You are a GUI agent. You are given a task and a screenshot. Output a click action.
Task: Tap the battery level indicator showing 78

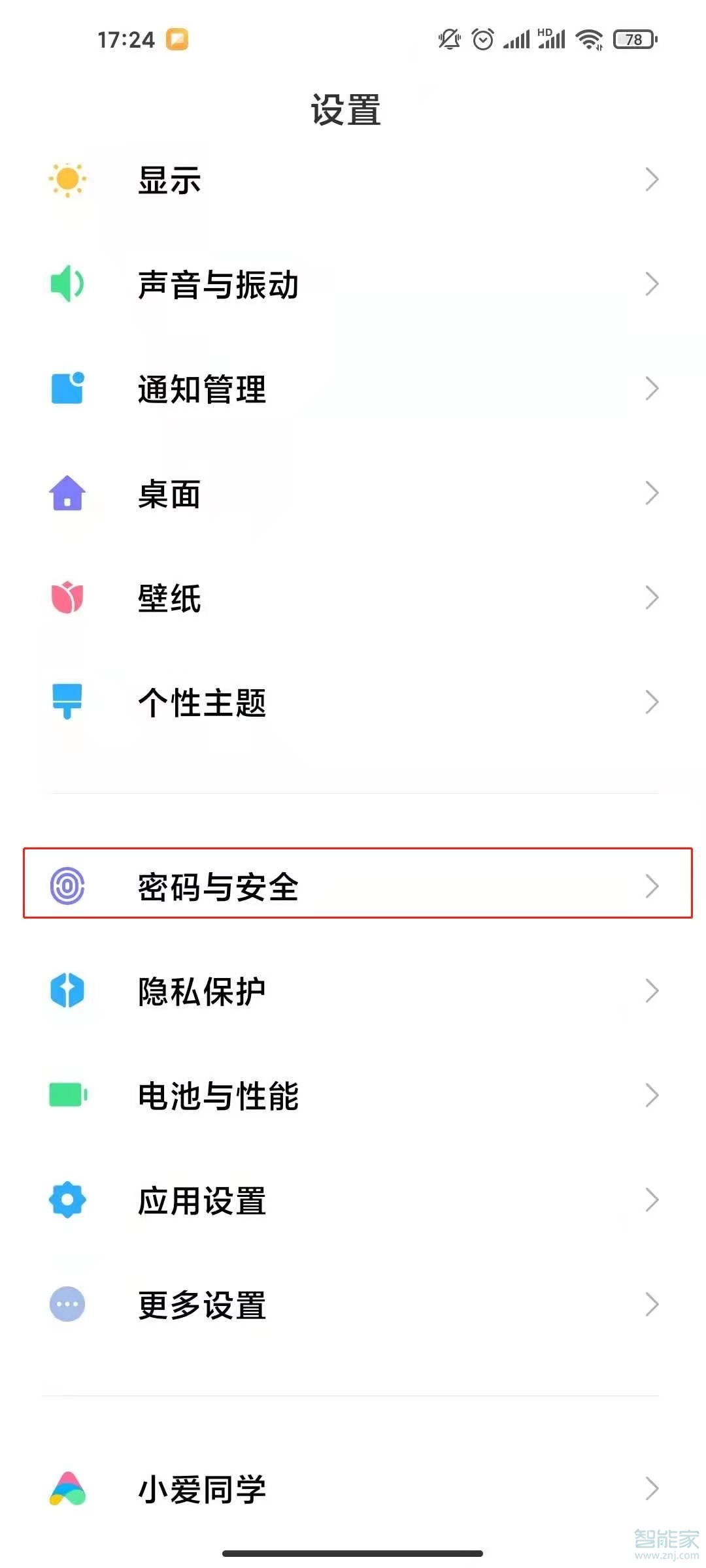(635, 39)
